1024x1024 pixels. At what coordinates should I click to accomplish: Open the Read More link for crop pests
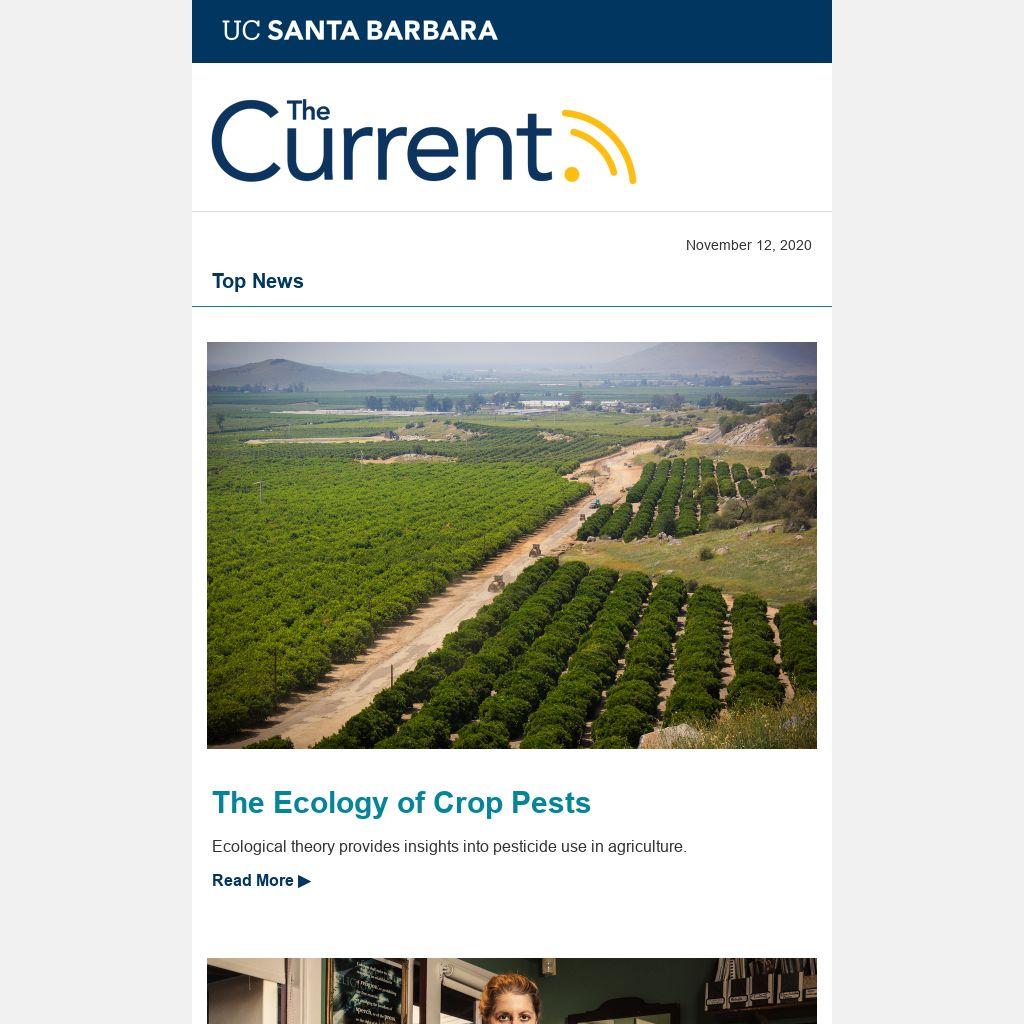click(x=261, y=881)
